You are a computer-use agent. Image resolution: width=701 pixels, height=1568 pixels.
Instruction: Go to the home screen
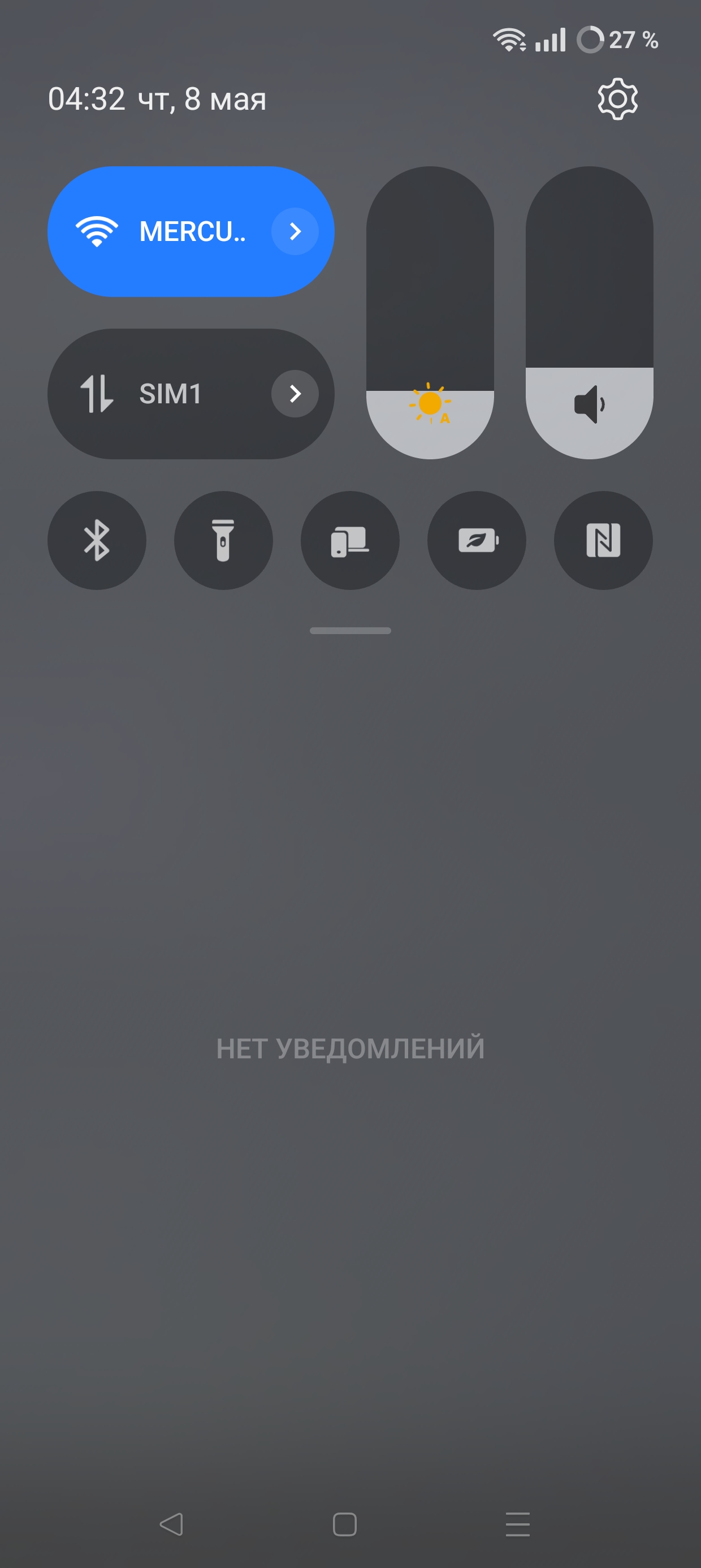click(x=344, y=1524)
